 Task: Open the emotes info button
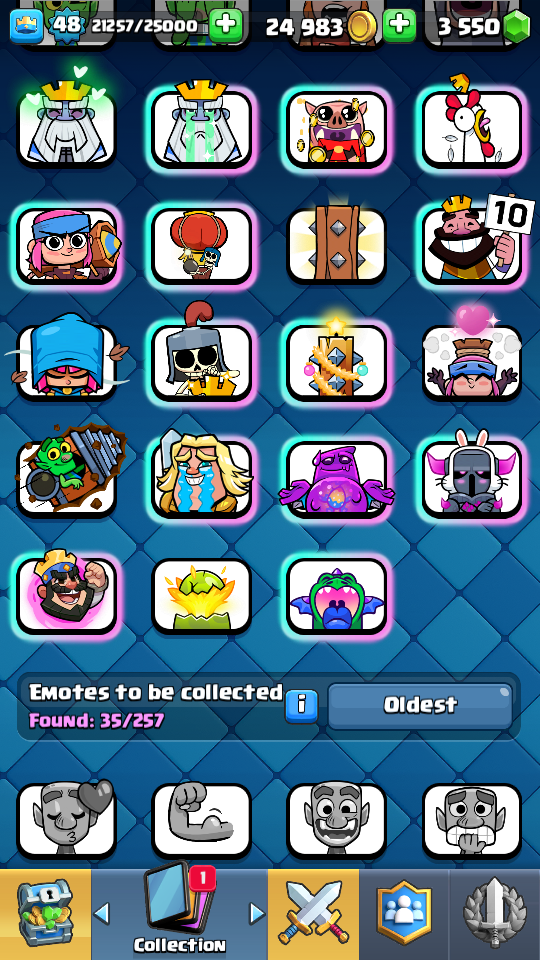(x=301, y=707)
